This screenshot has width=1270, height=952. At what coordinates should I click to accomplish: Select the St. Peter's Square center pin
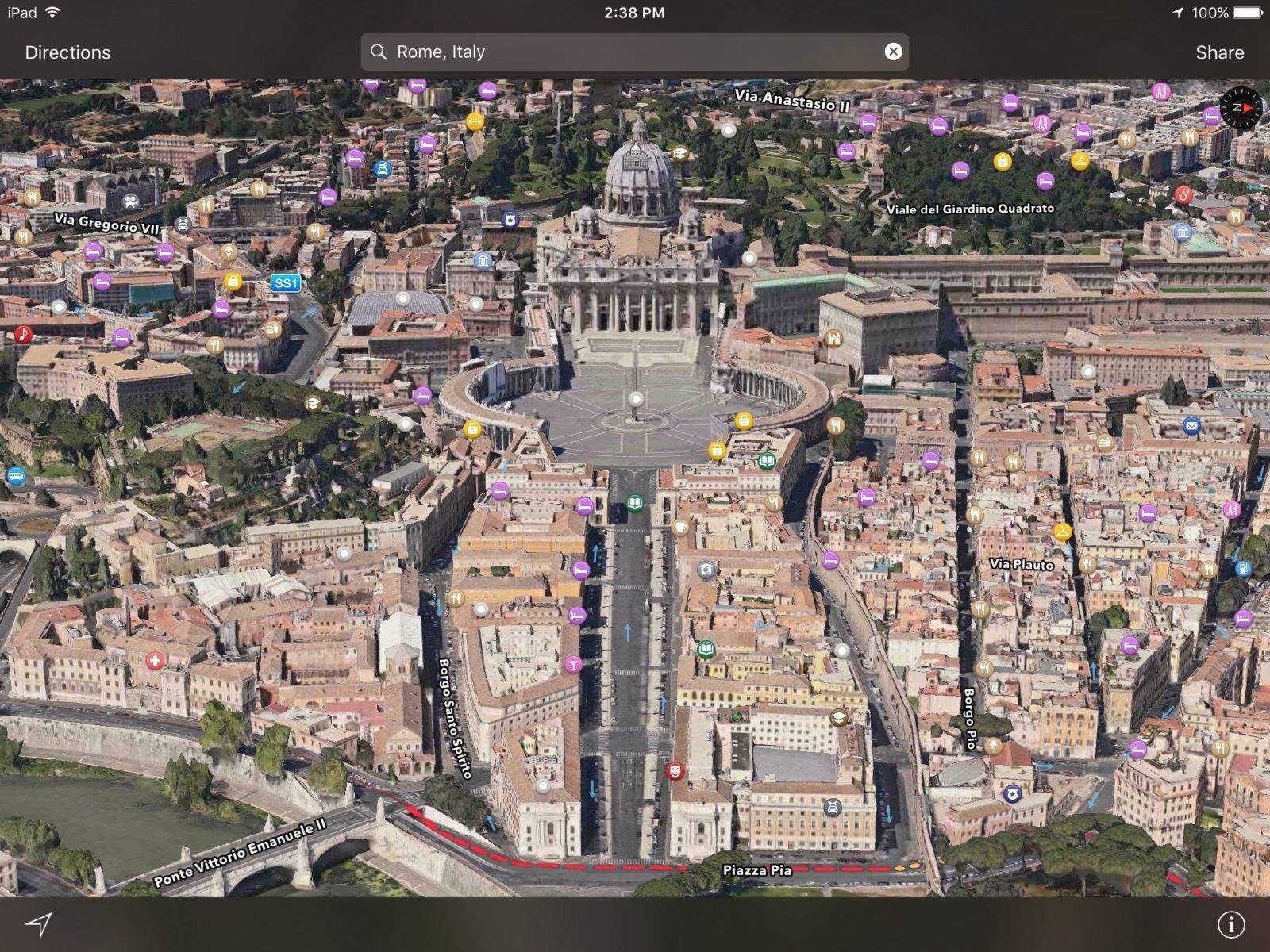pos(635,398)
